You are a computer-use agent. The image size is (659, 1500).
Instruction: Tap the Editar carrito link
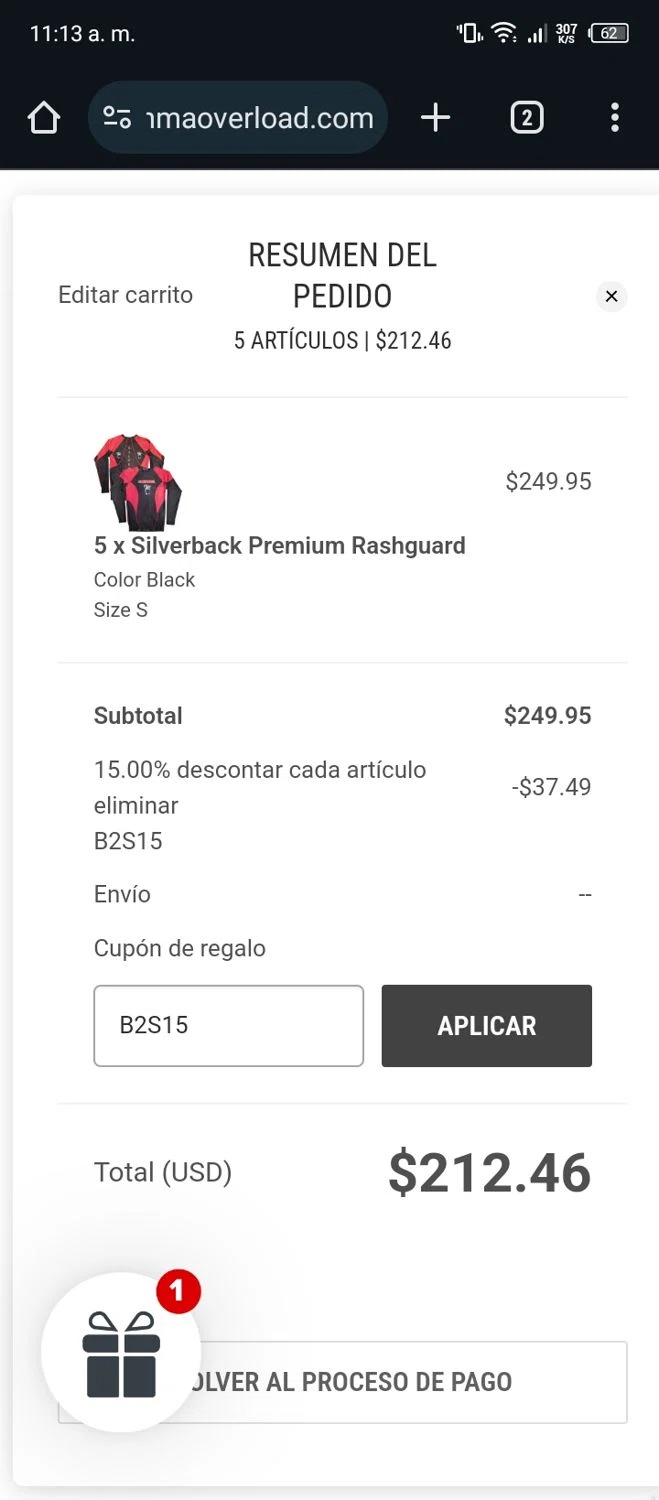coord(126,295)
